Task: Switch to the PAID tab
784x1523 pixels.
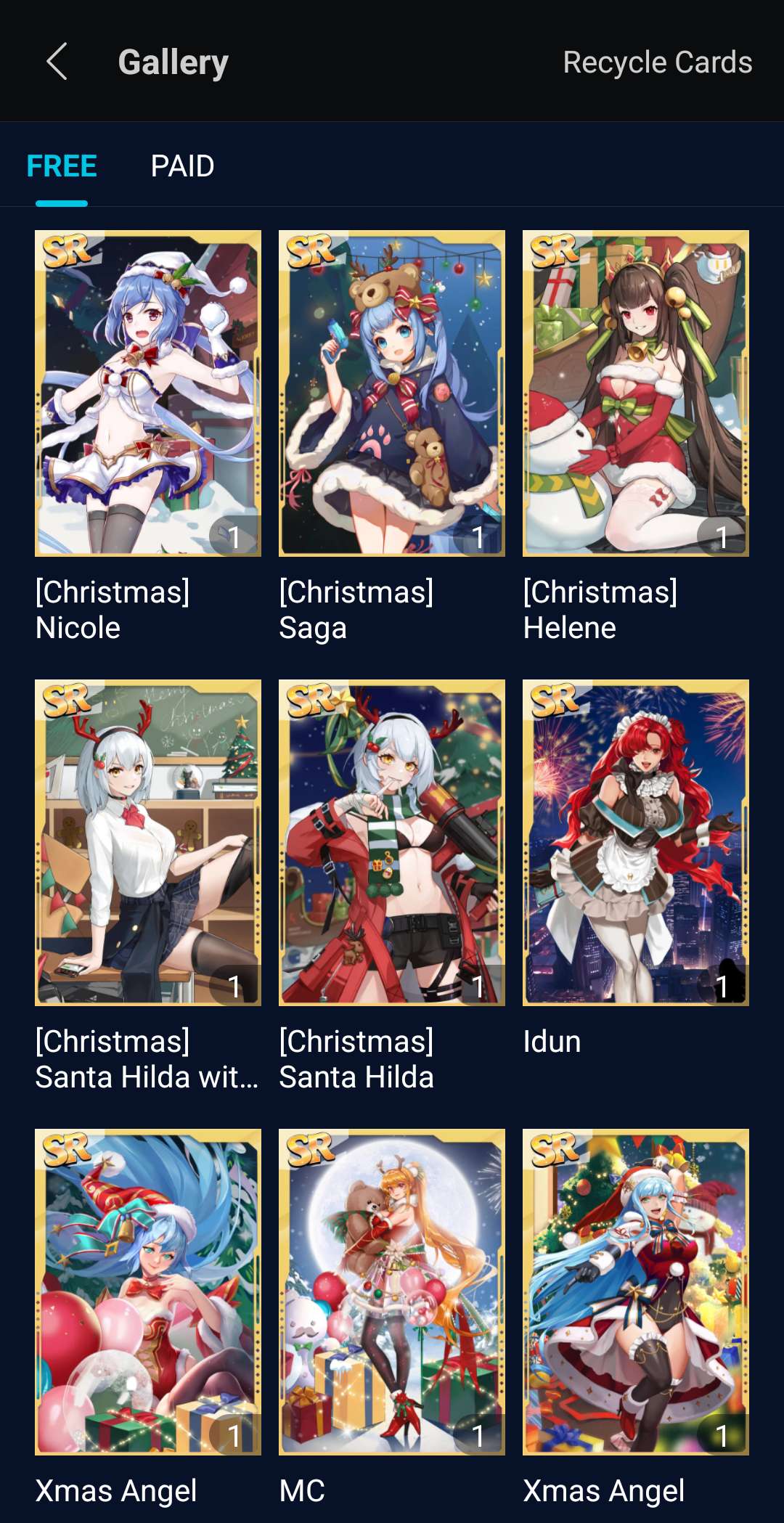Action: click(182, 166)
